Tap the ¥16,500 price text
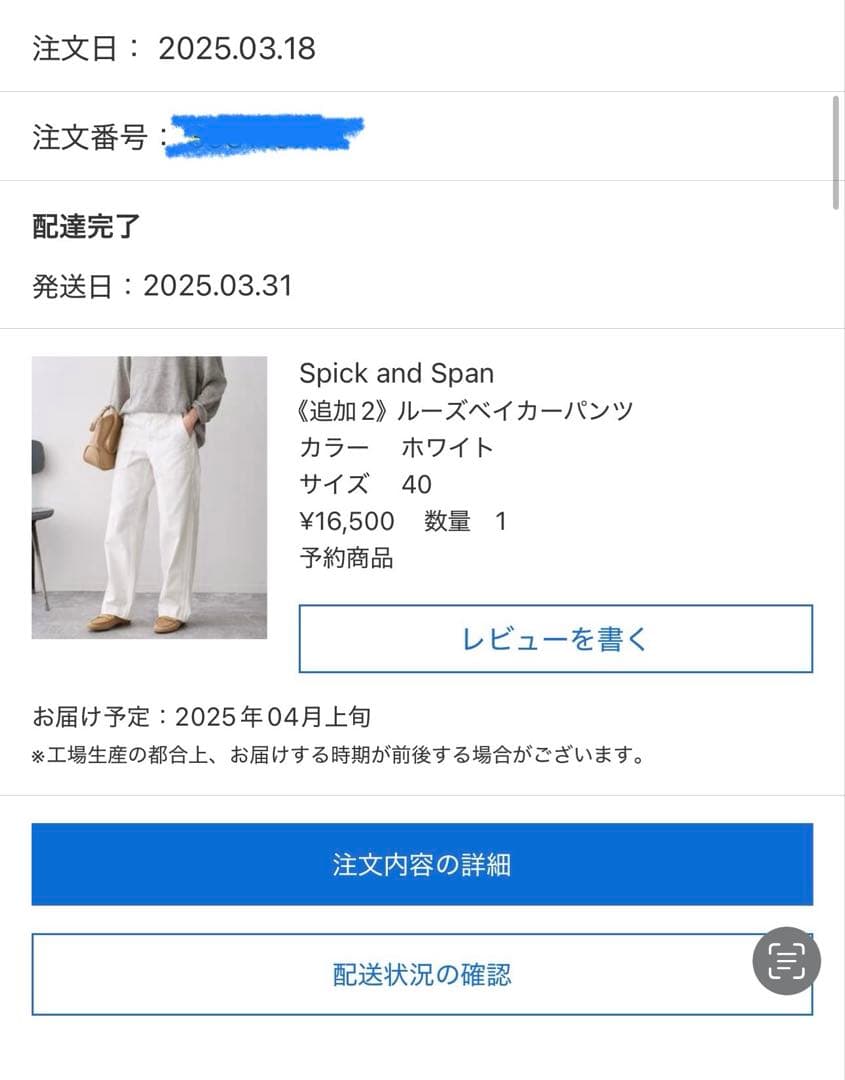This screenshot has height=1080, width=845. (x=346, y=521)
